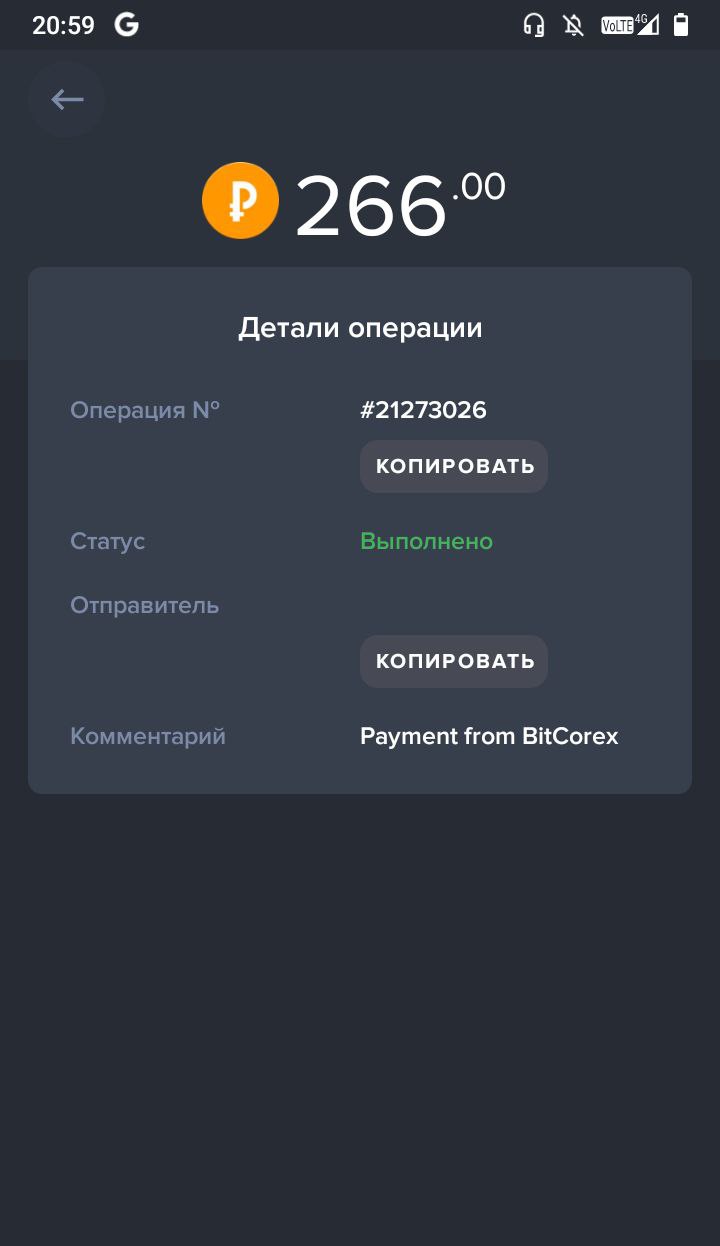Go back using the arrow icon
The image size is (720, 1246).
(x=67, y=99)
